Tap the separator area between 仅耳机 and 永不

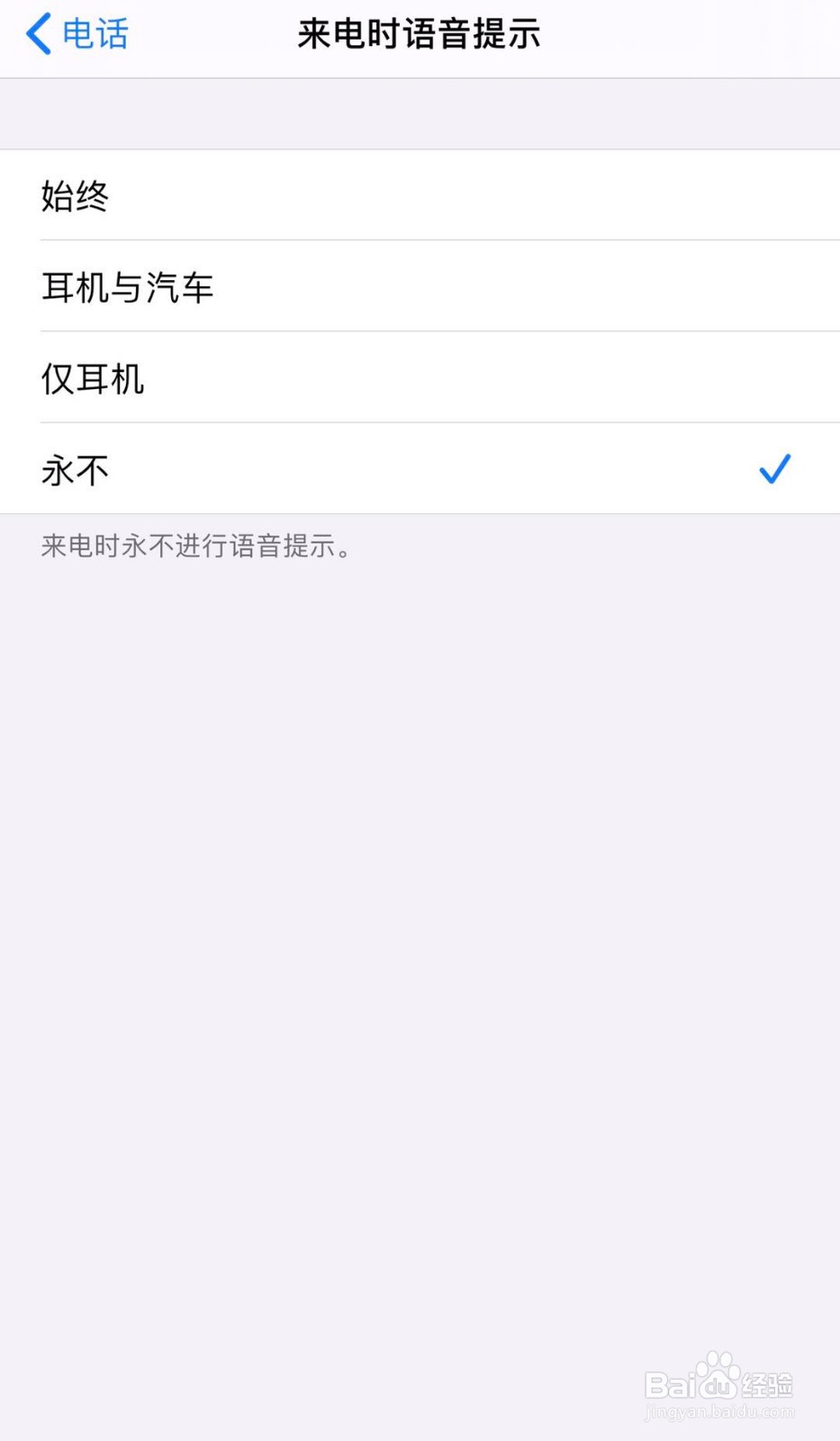420,423
